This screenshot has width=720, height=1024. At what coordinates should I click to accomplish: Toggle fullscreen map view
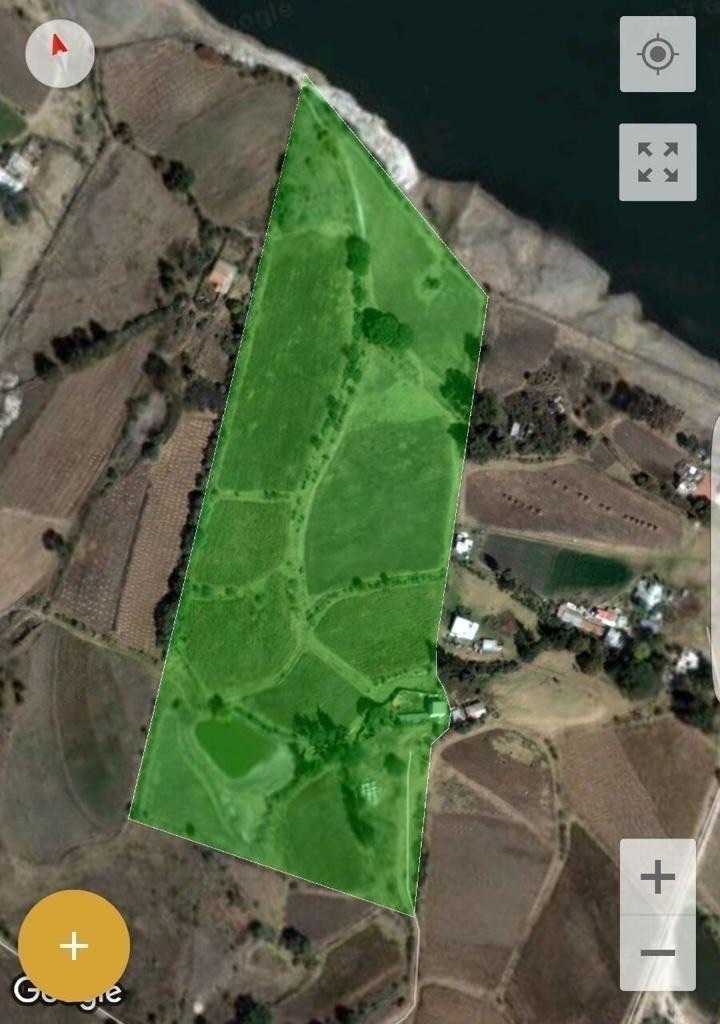657,162
